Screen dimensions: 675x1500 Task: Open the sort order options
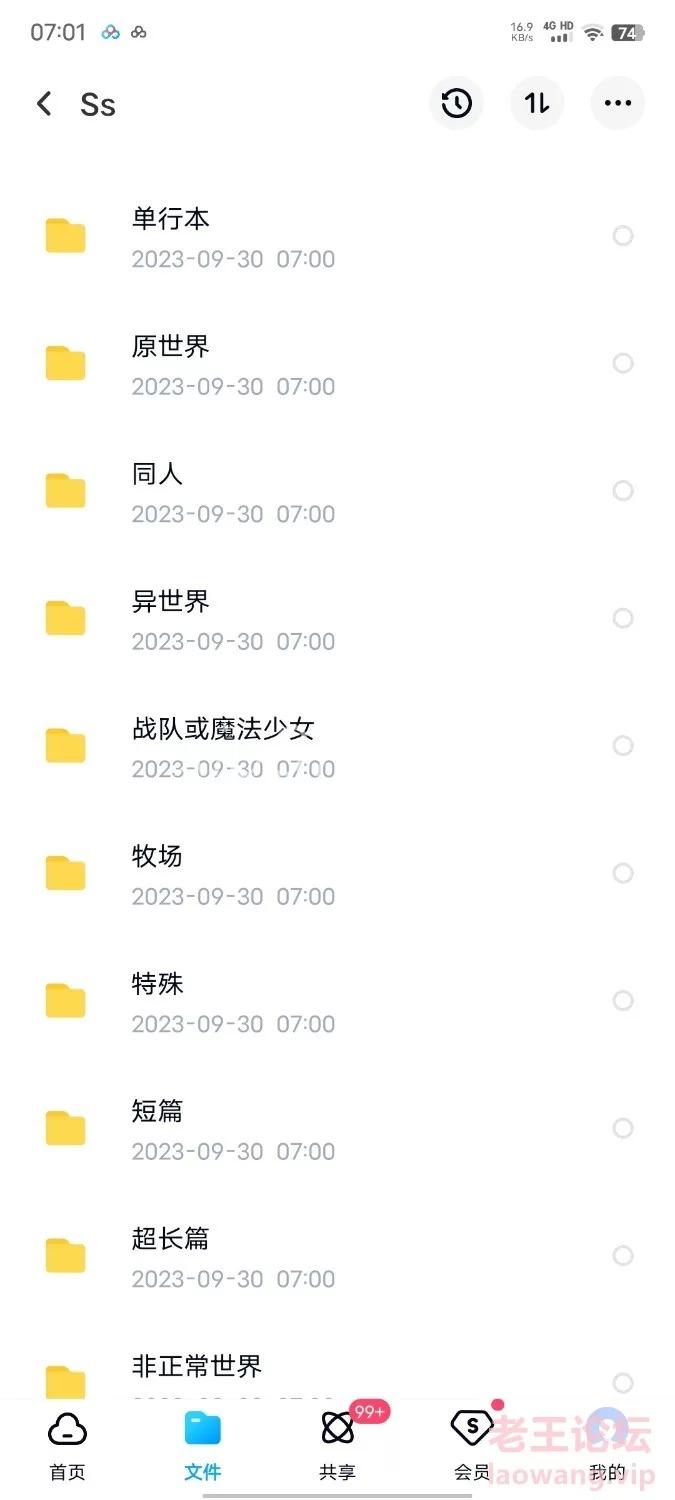pyautogui.click(x=537, y=103)
